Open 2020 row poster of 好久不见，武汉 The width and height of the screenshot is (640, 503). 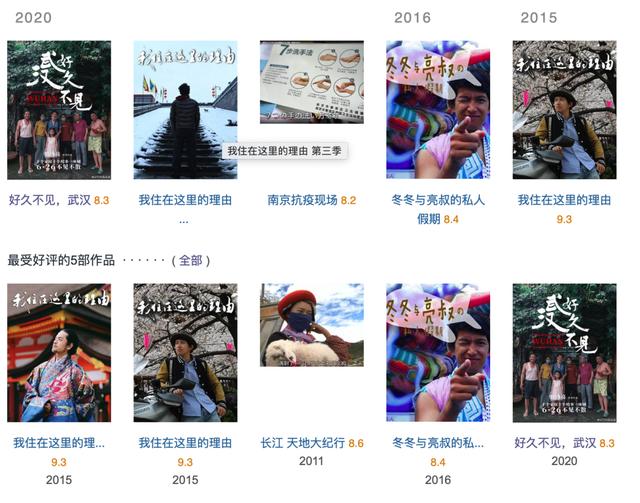point(59,109)
